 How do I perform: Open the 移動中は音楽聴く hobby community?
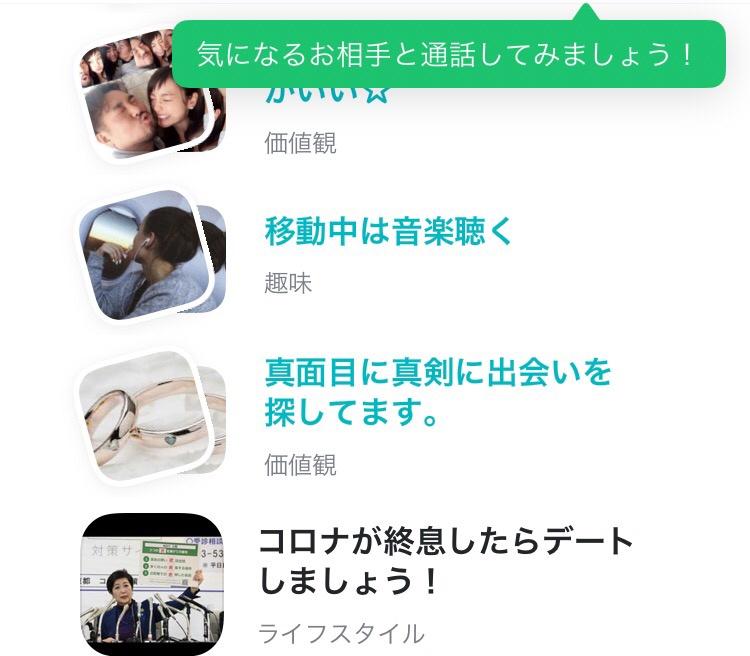(388, 232)
